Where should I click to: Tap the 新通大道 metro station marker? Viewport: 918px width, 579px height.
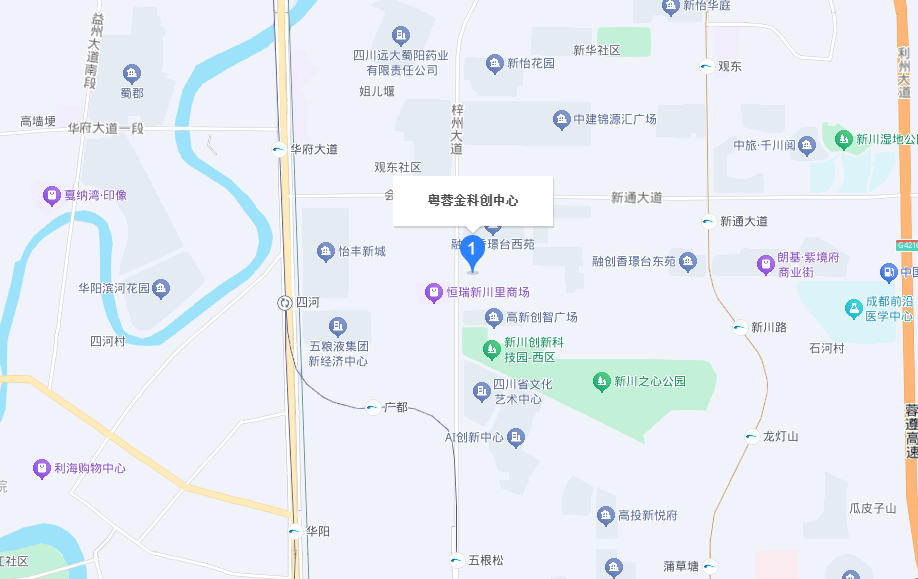(708, 221)
